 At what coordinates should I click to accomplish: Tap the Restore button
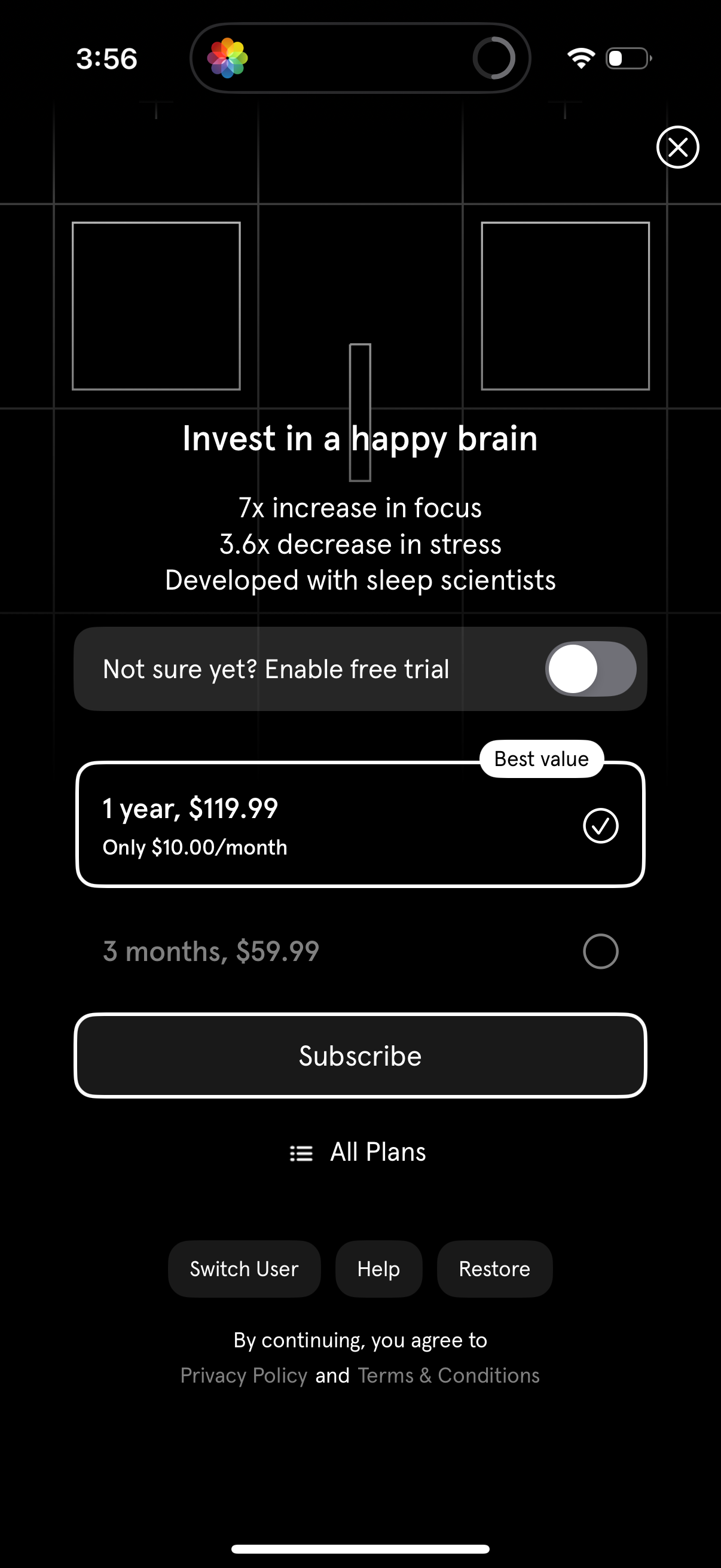click(x=494, y=1268)
